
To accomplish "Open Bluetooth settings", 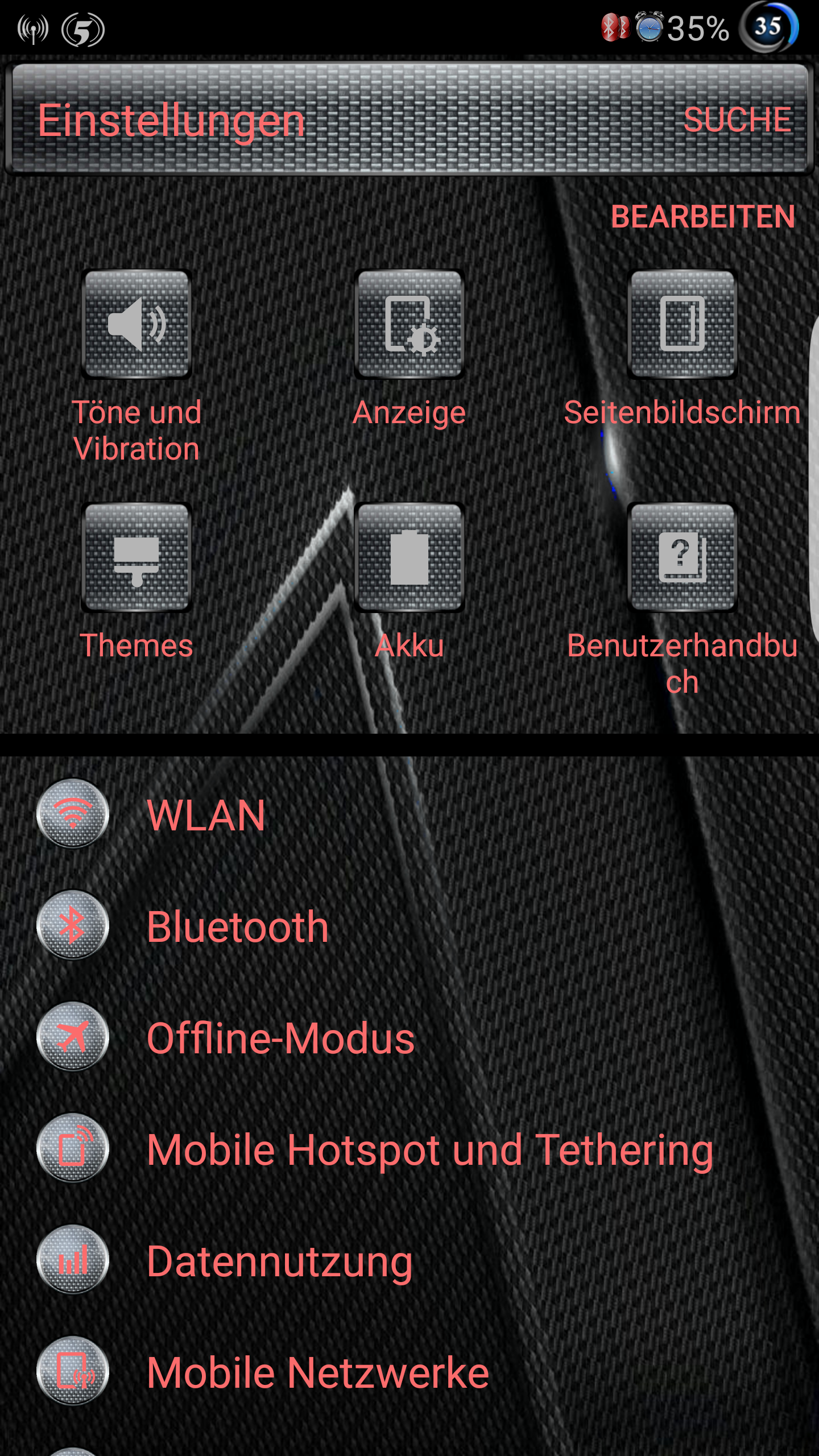I will [x=409, y=926].
